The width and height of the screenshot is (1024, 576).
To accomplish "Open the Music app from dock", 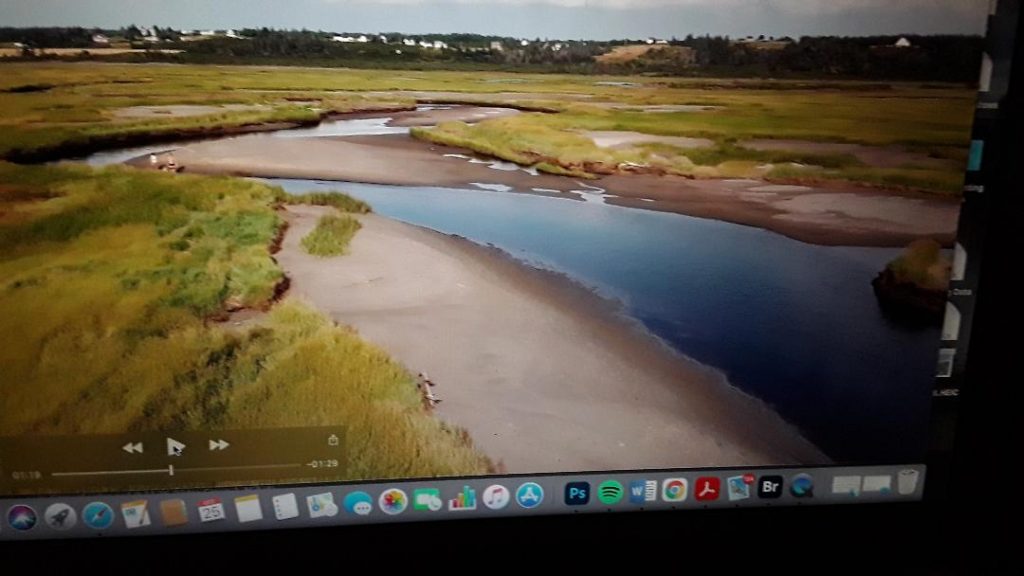I will tap(496, 496).
